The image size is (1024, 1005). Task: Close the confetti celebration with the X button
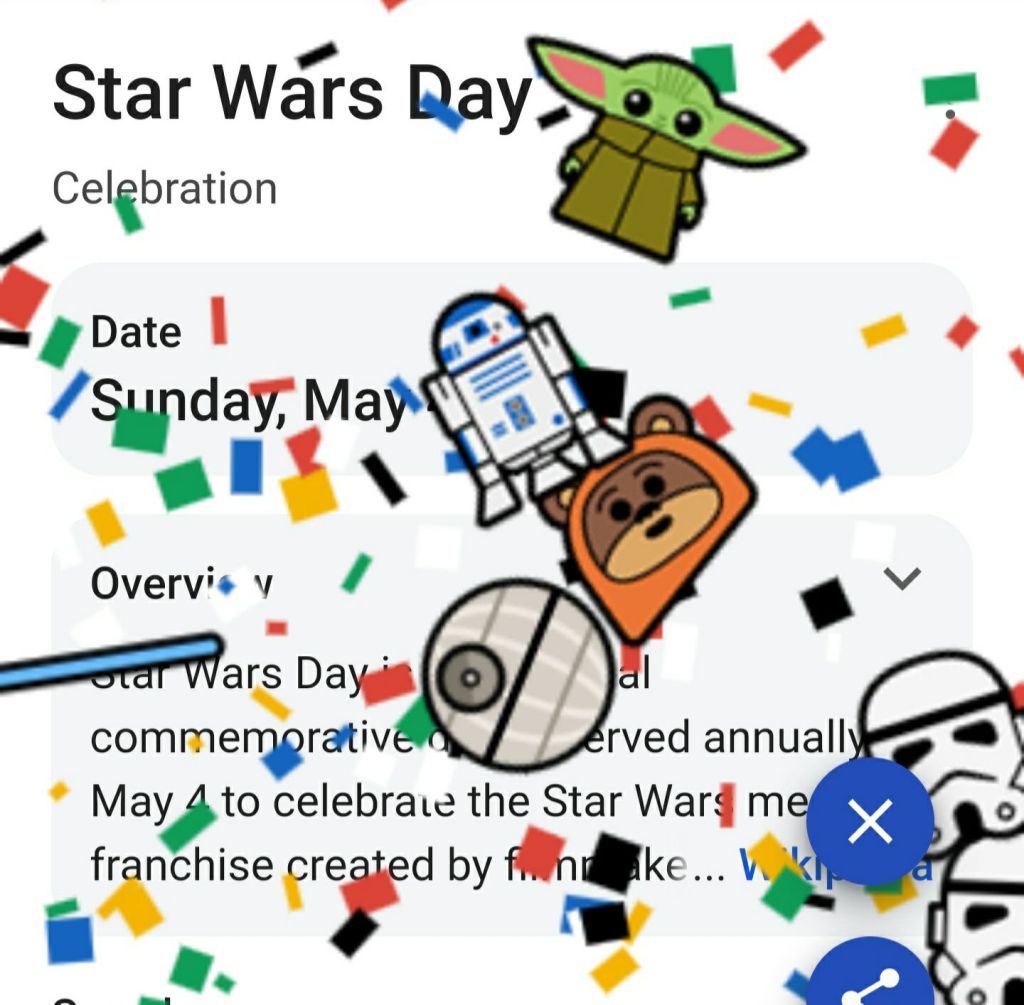coord(869,822)
